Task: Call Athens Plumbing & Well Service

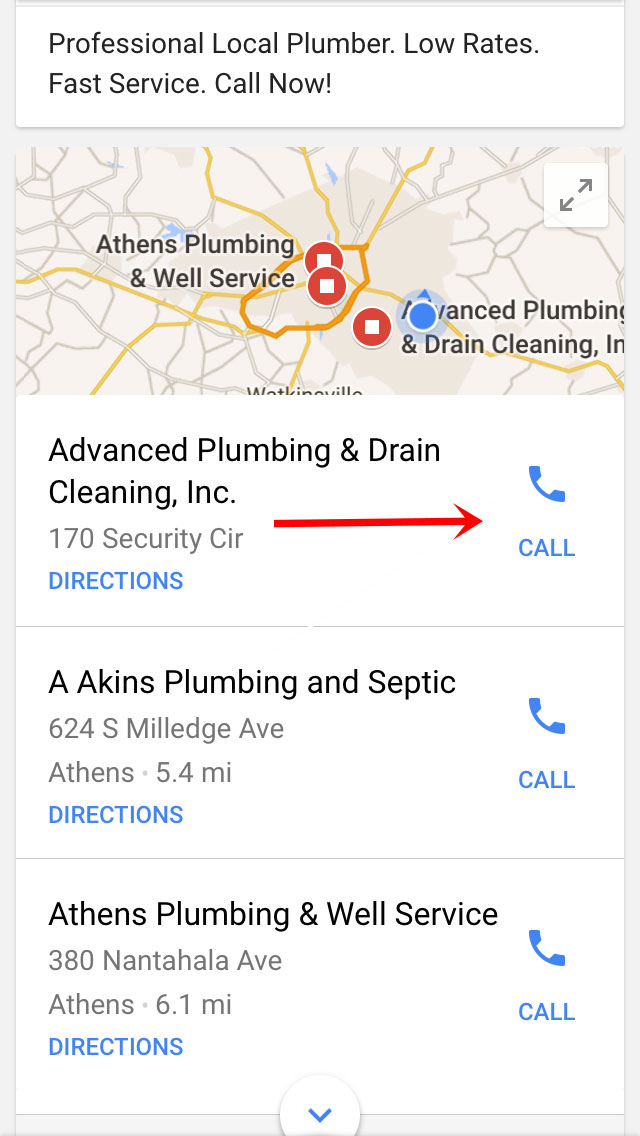Action: click(x=546, y=974)
